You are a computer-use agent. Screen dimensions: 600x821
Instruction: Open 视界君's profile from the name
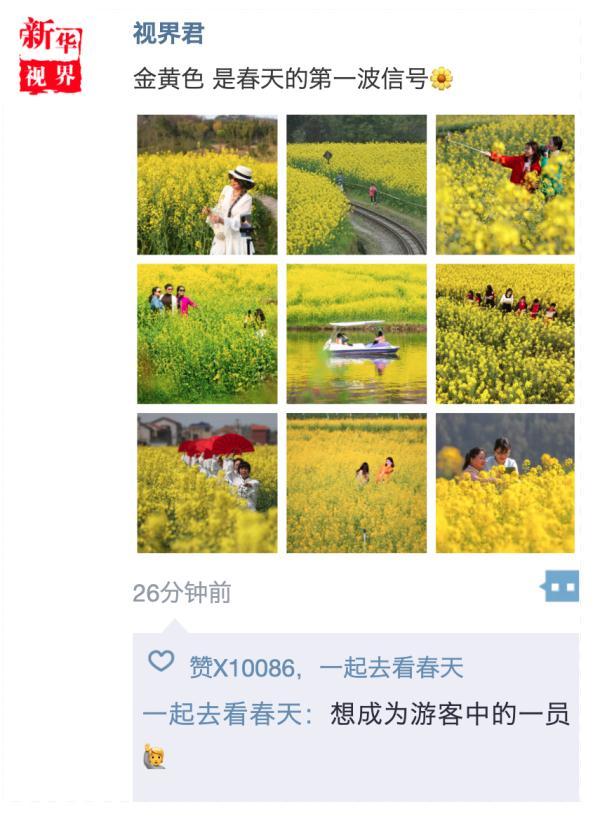[168, 33]
